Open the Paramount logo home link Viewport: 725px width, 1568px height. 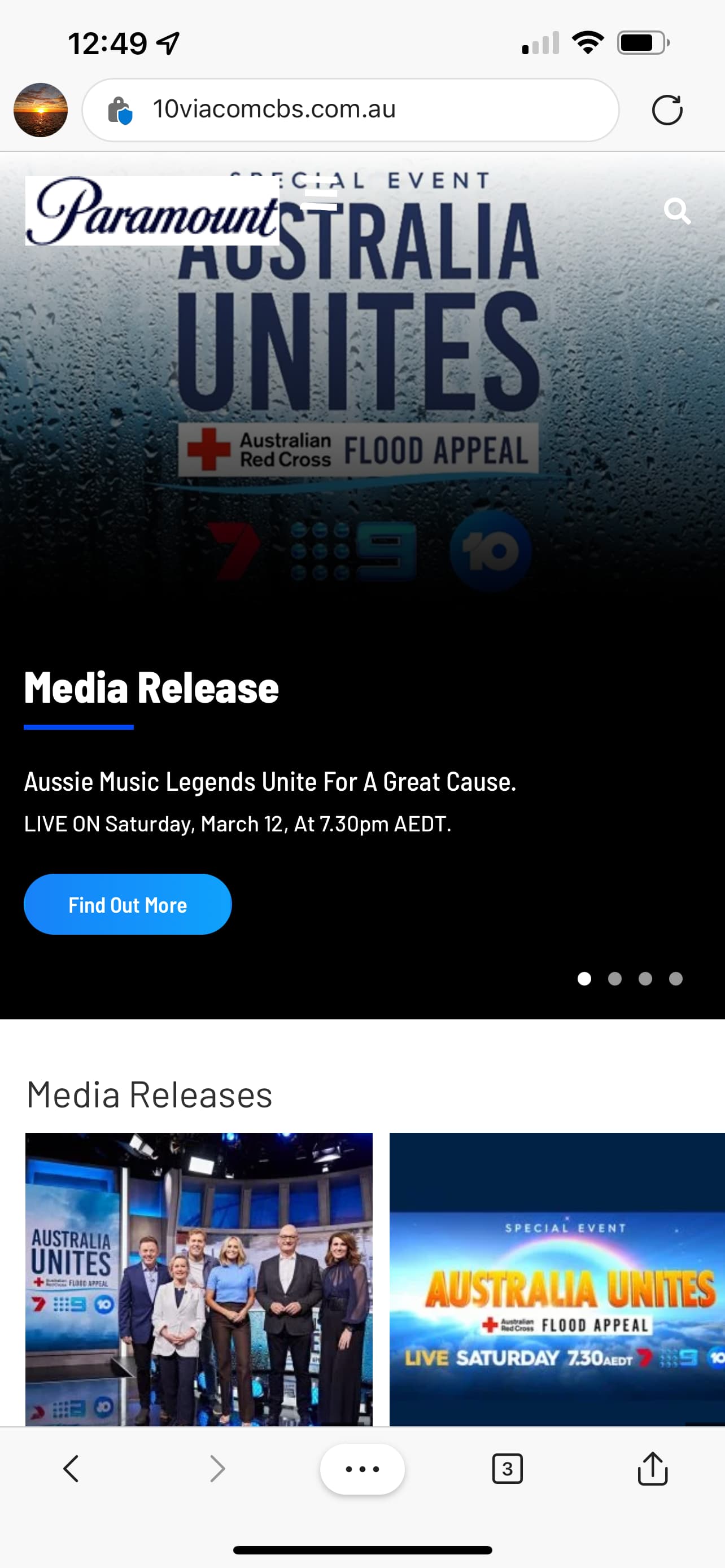152,211
